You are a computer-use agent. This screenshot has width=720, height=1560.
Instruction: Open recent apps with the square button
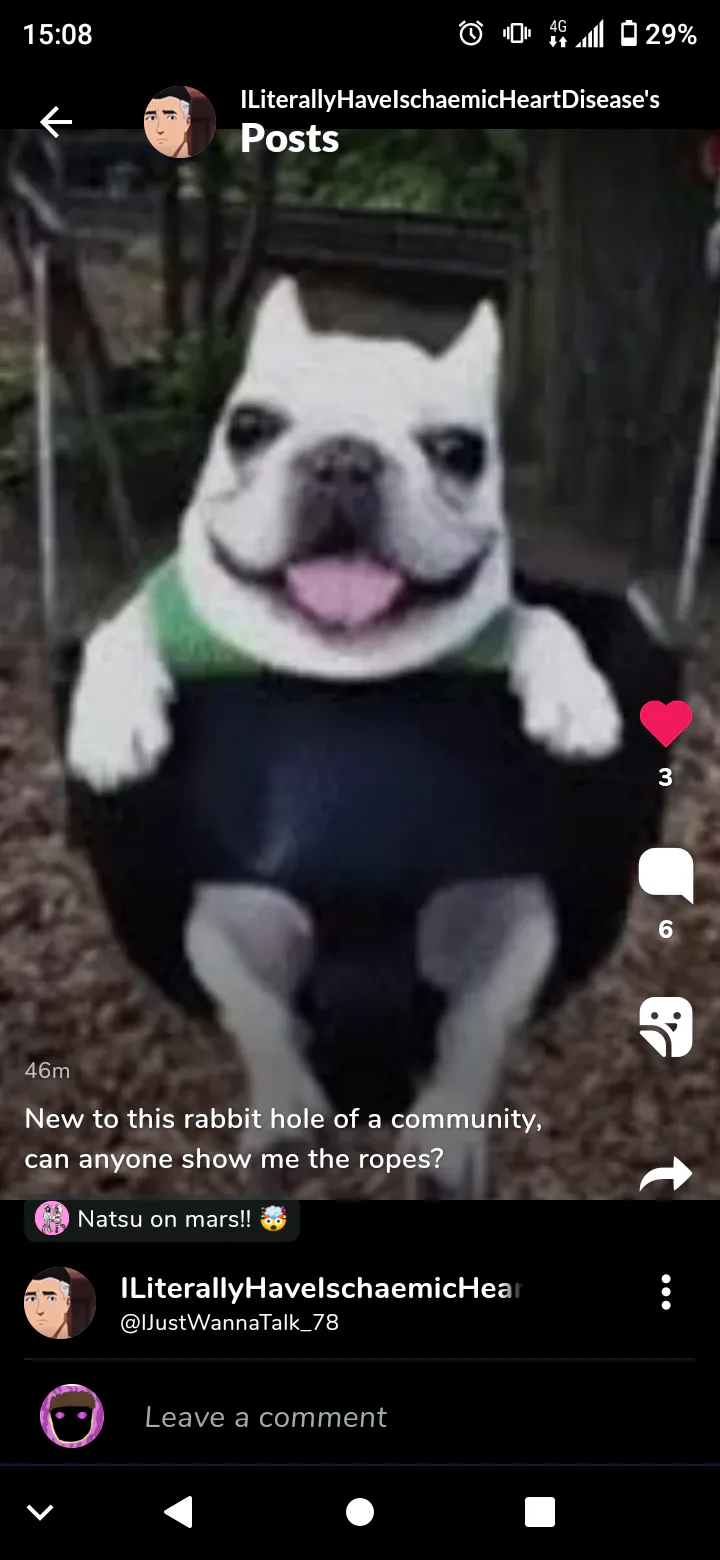pyautogui.click(x=540, y=1512)
